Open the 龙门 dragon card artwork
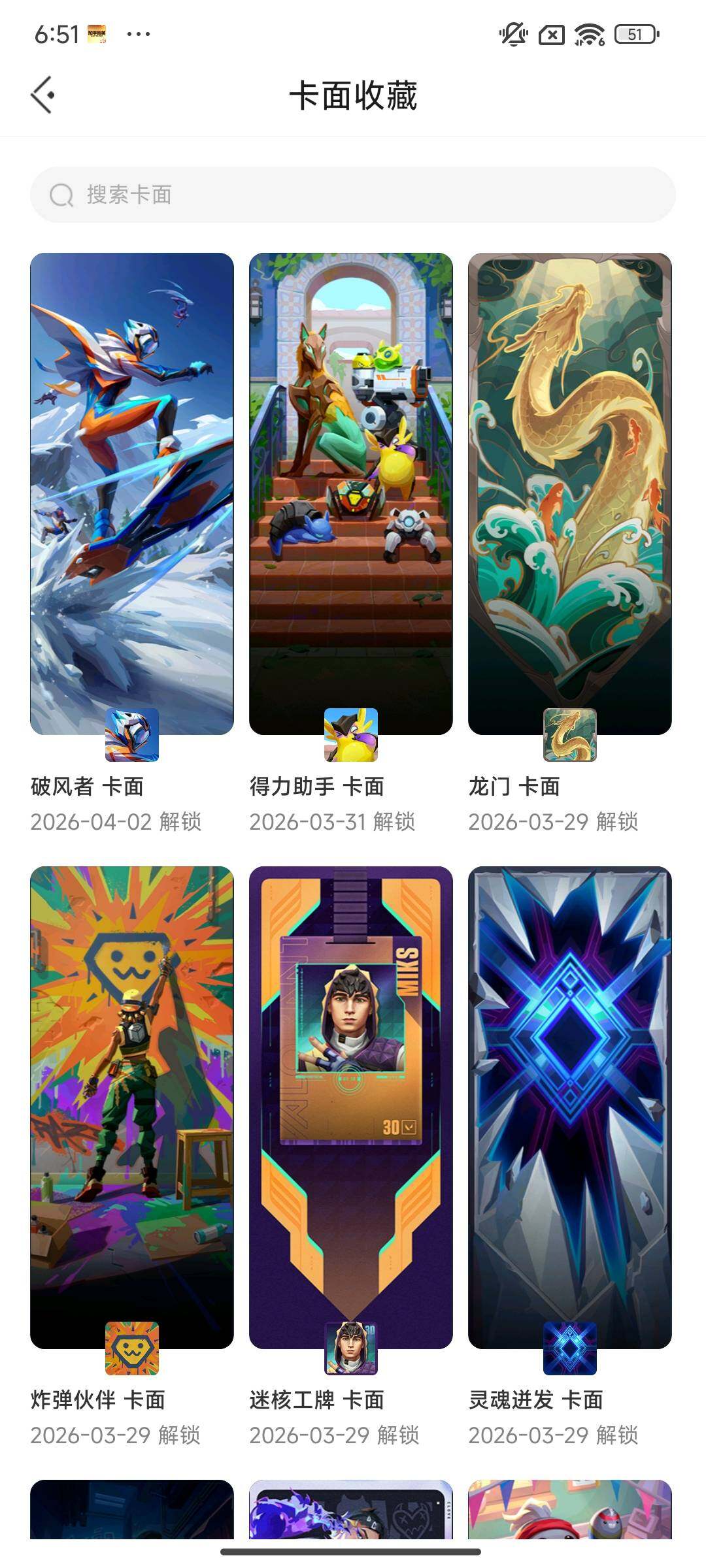706x1568 pixels. tap(570, 490)
